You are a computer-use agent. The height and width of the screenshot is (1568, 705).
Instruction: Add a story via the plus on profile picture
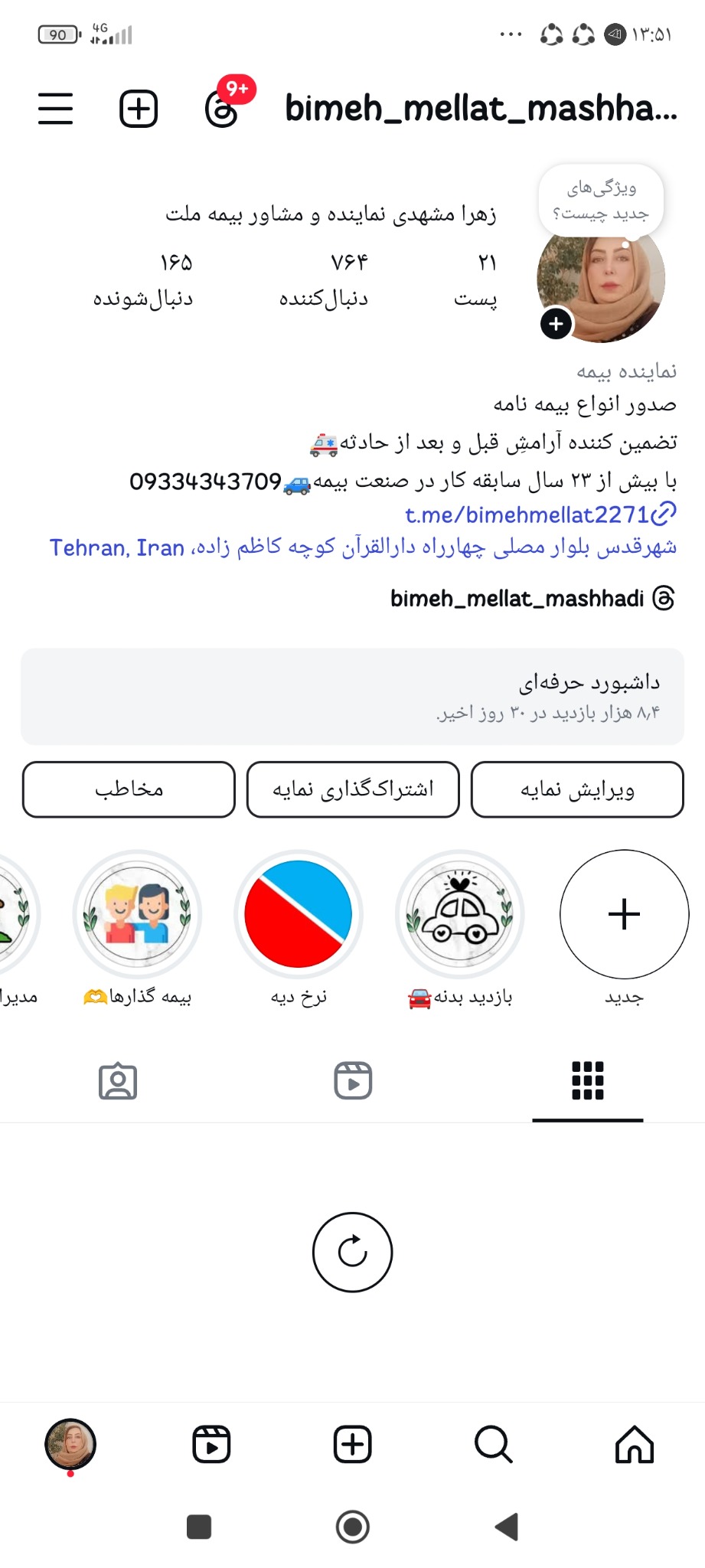[556, 324]
